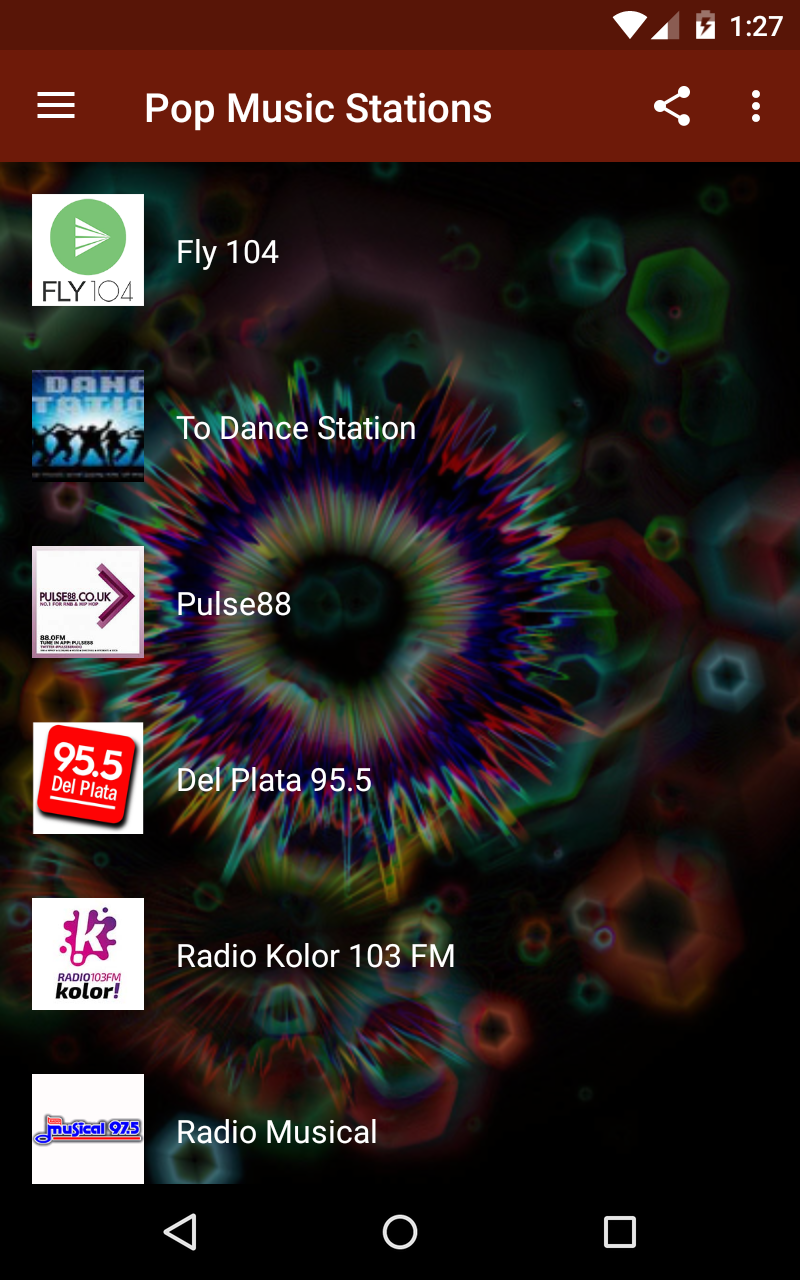Tap the Back navigation button

pyautogui.click(x=180, y=1232)
